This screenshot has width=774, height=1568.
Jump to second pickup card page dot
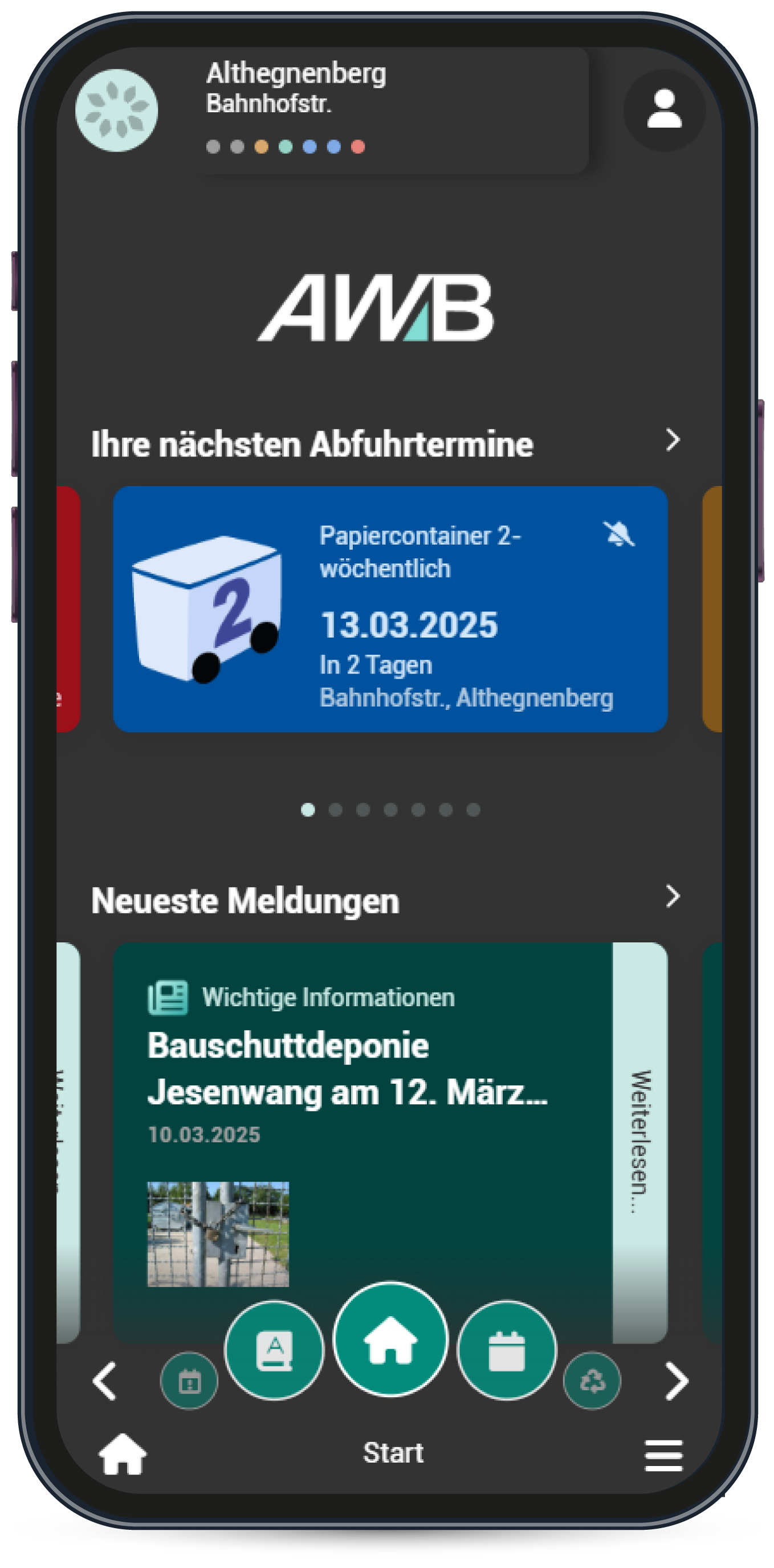pyautogui.click(x=335, y=810)
